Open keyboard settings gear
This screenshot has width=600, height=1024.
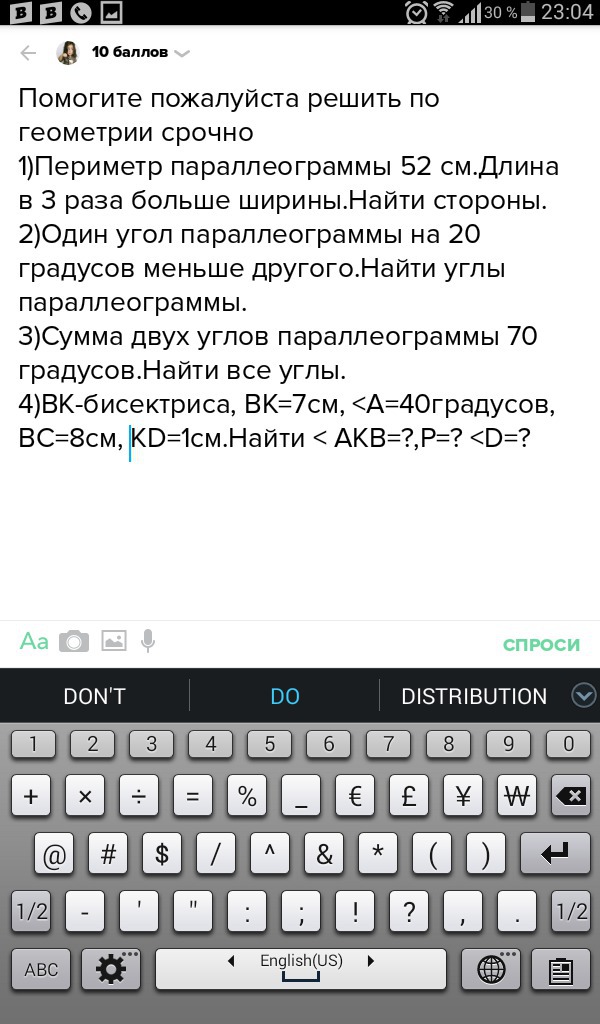[x=111, y=969]
